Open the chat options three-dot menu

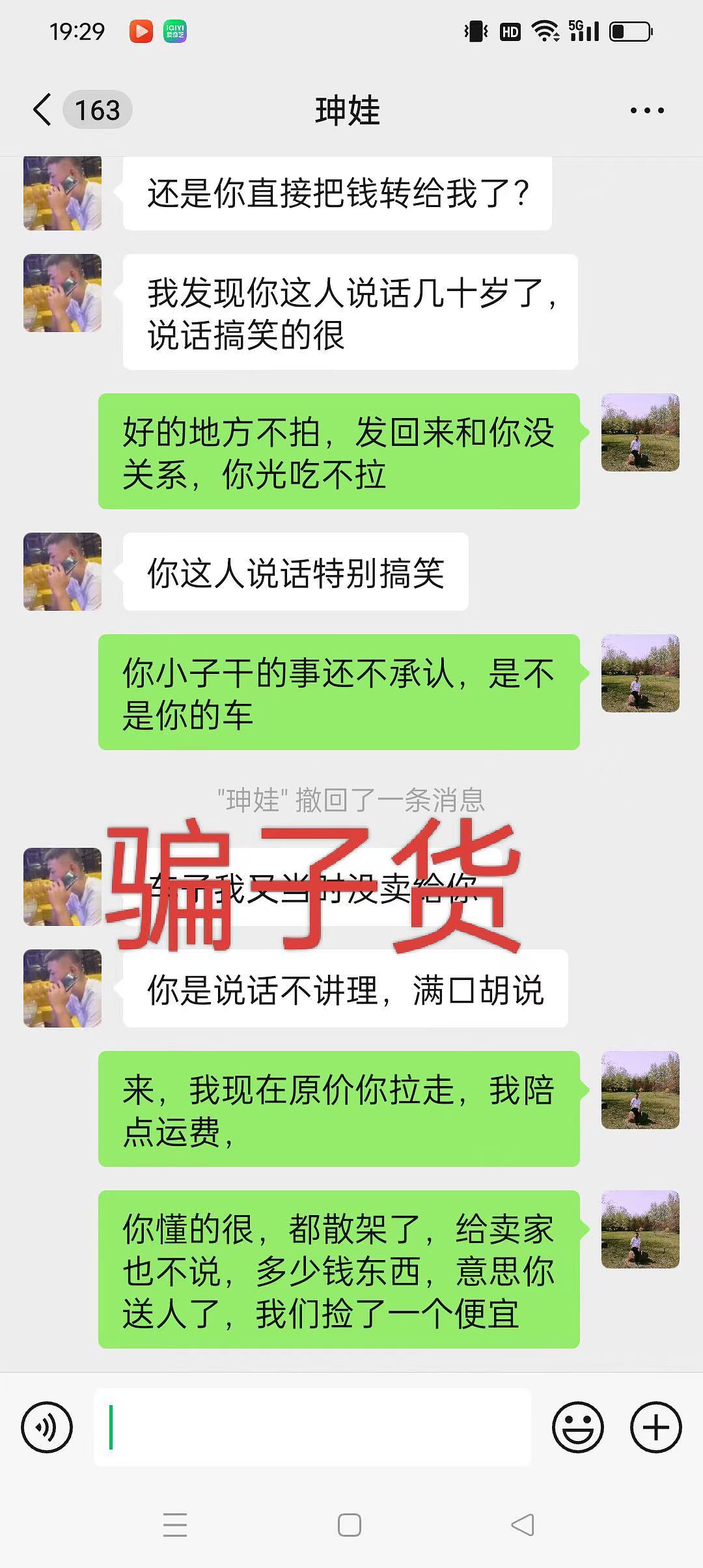(x=646, y=110)
